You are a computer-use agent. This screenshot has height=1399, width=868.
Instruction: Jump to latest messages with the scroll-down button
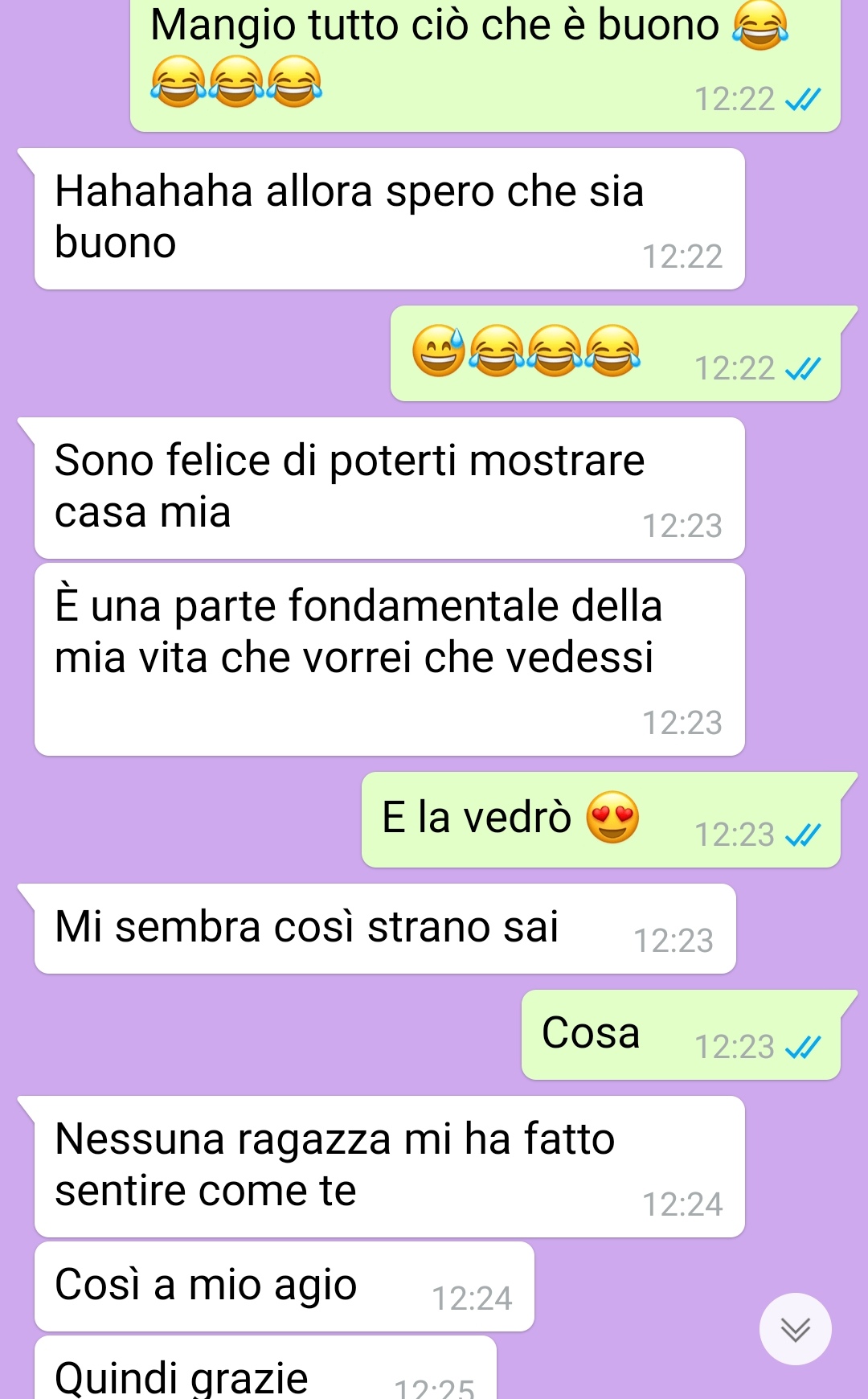coord(795,1328)
